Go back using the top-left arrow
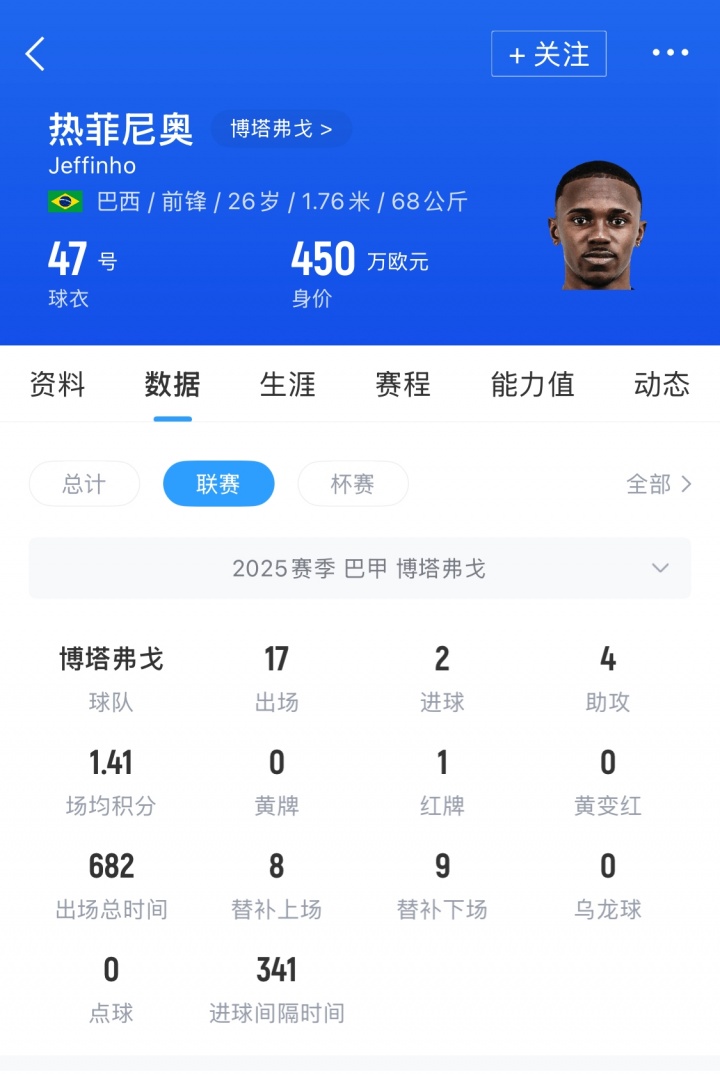720x1074 pixels. tap(36, 54)
